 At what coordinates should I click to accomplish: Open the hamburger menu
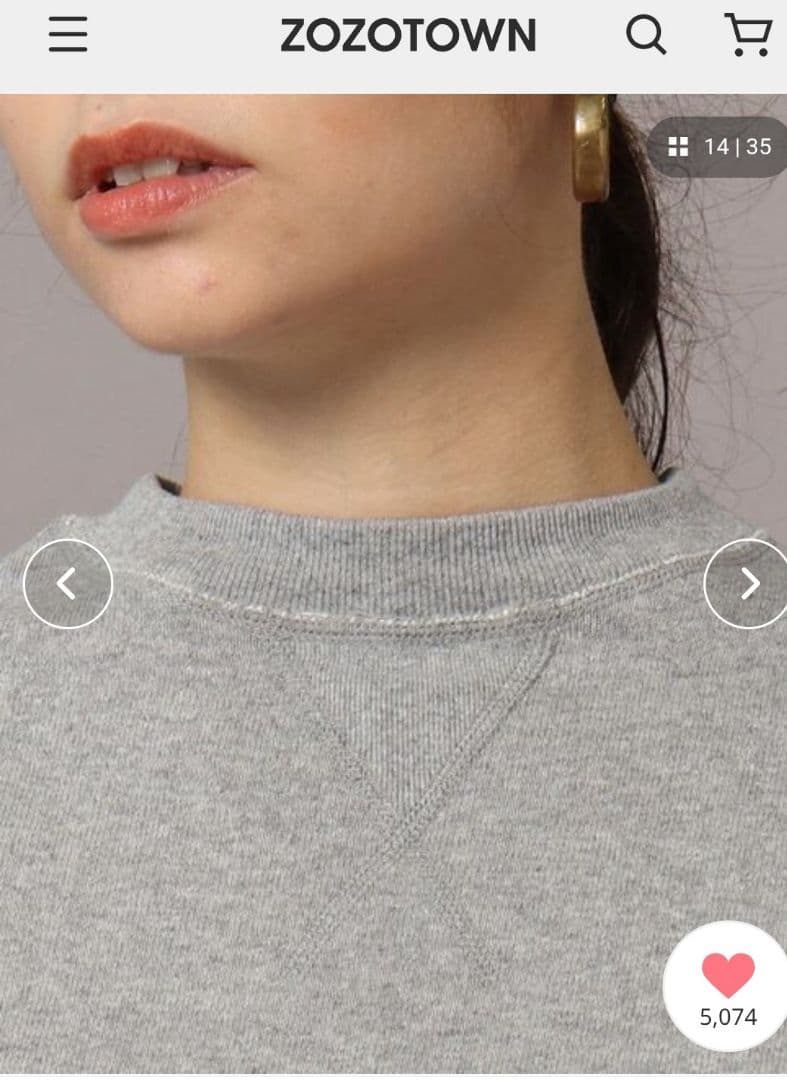coord(68,35)
